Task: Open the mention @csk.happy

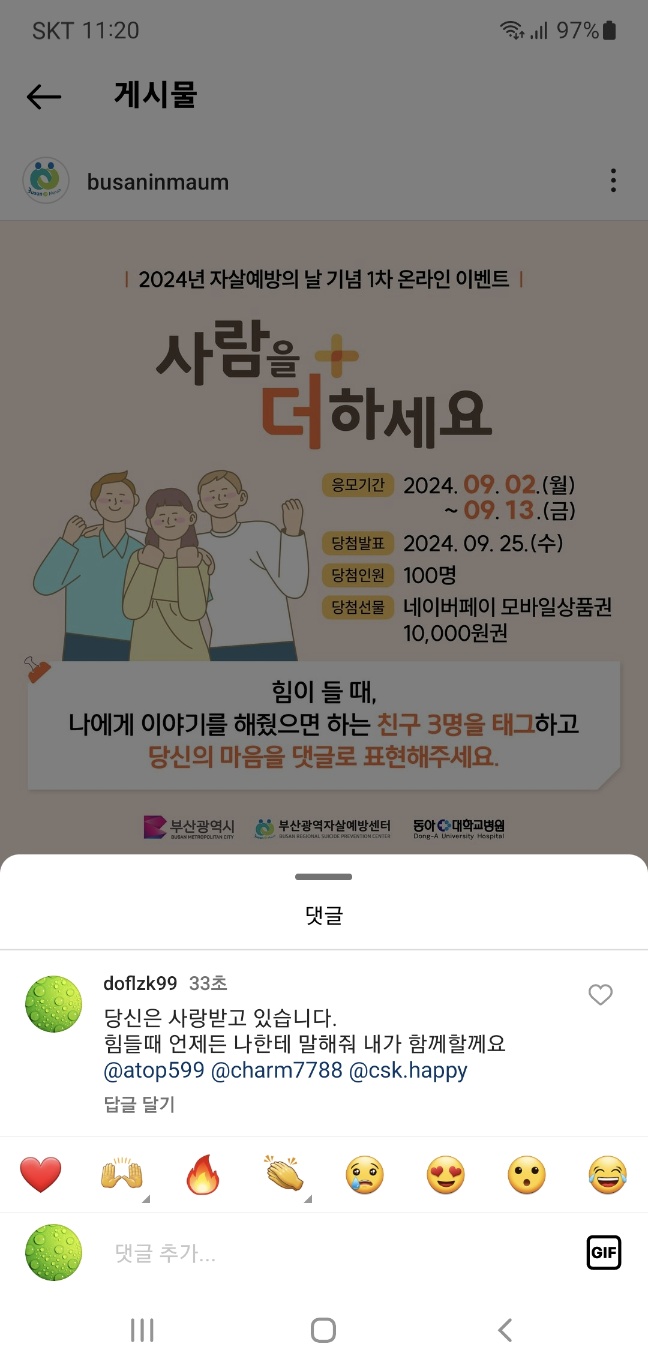Action: point(408,1071)
